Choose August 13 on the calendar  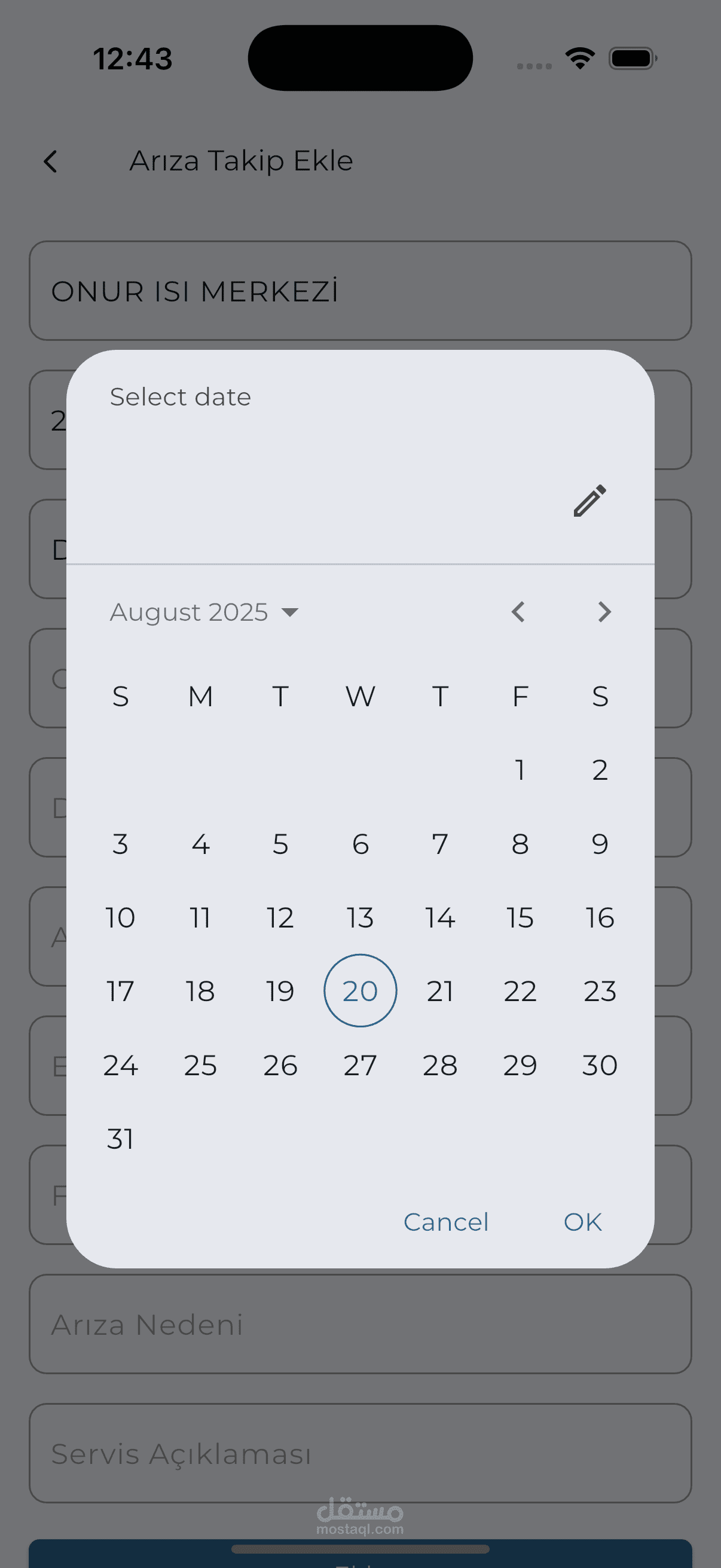360,917
